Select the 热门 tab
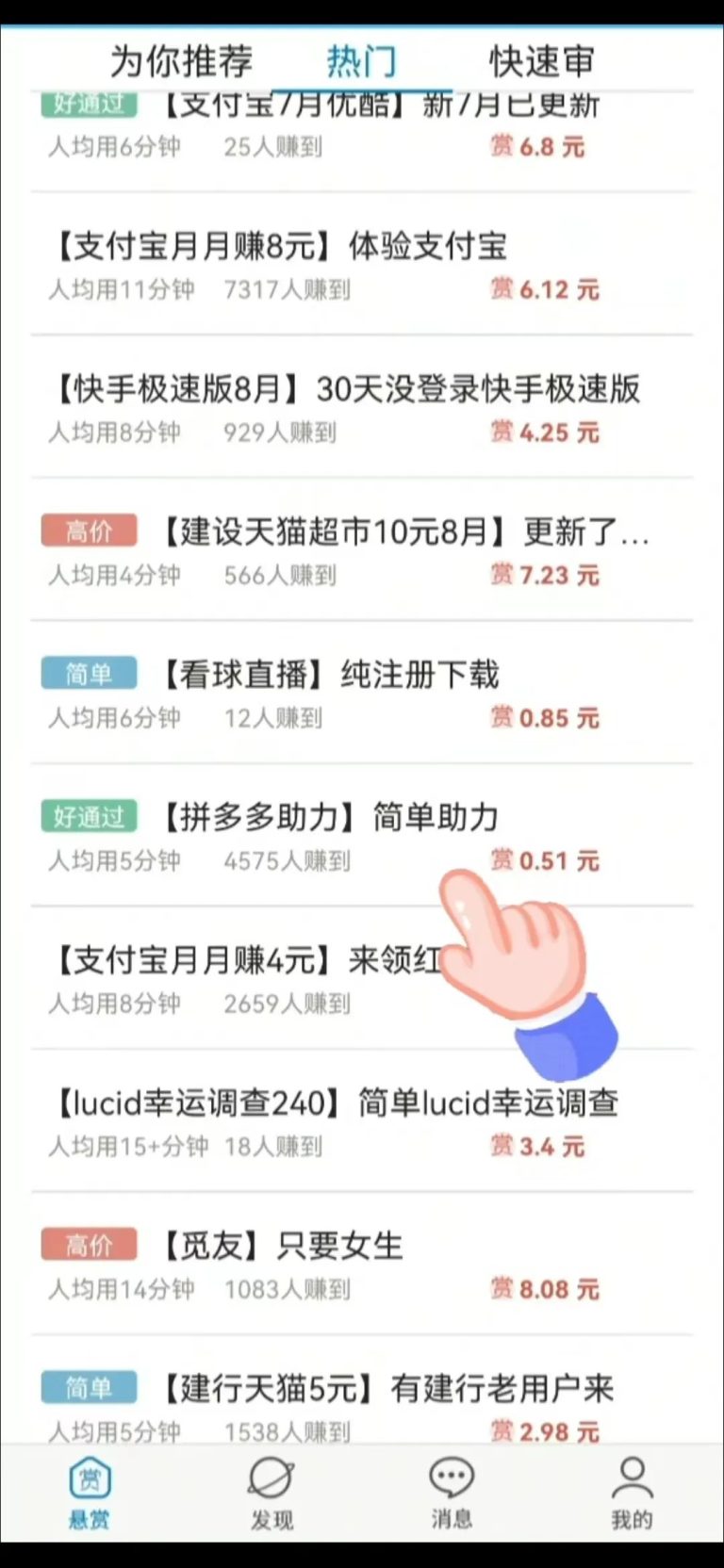Screen dimensions: 724x1568 click(361, 62)
